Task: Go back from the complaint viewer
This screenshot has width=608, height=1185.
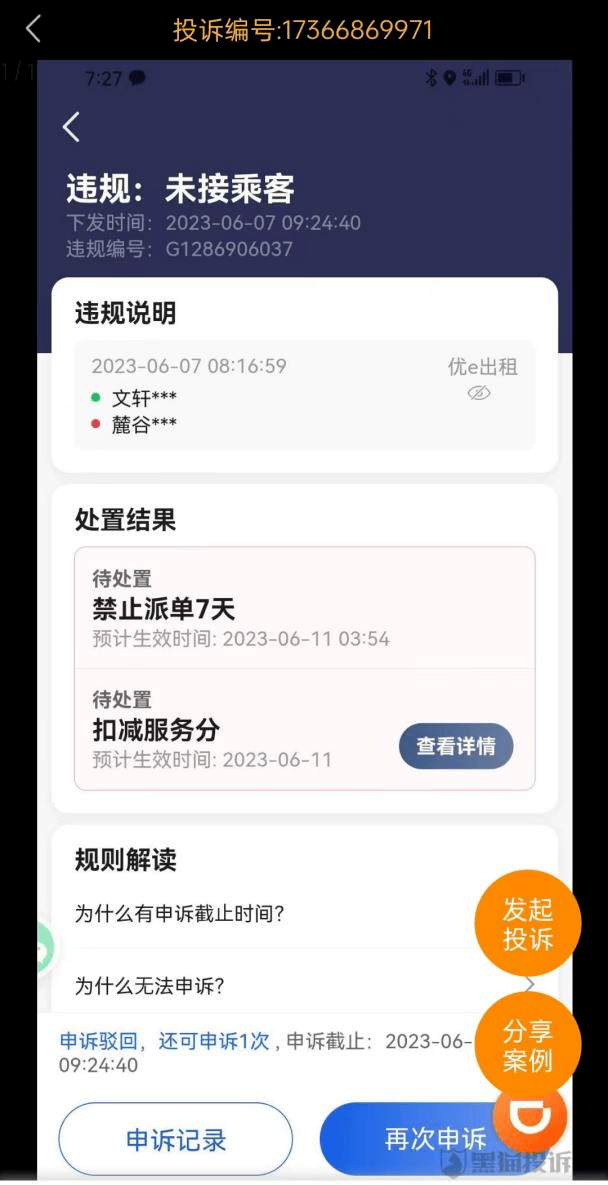Action: (x=33, y=29)
